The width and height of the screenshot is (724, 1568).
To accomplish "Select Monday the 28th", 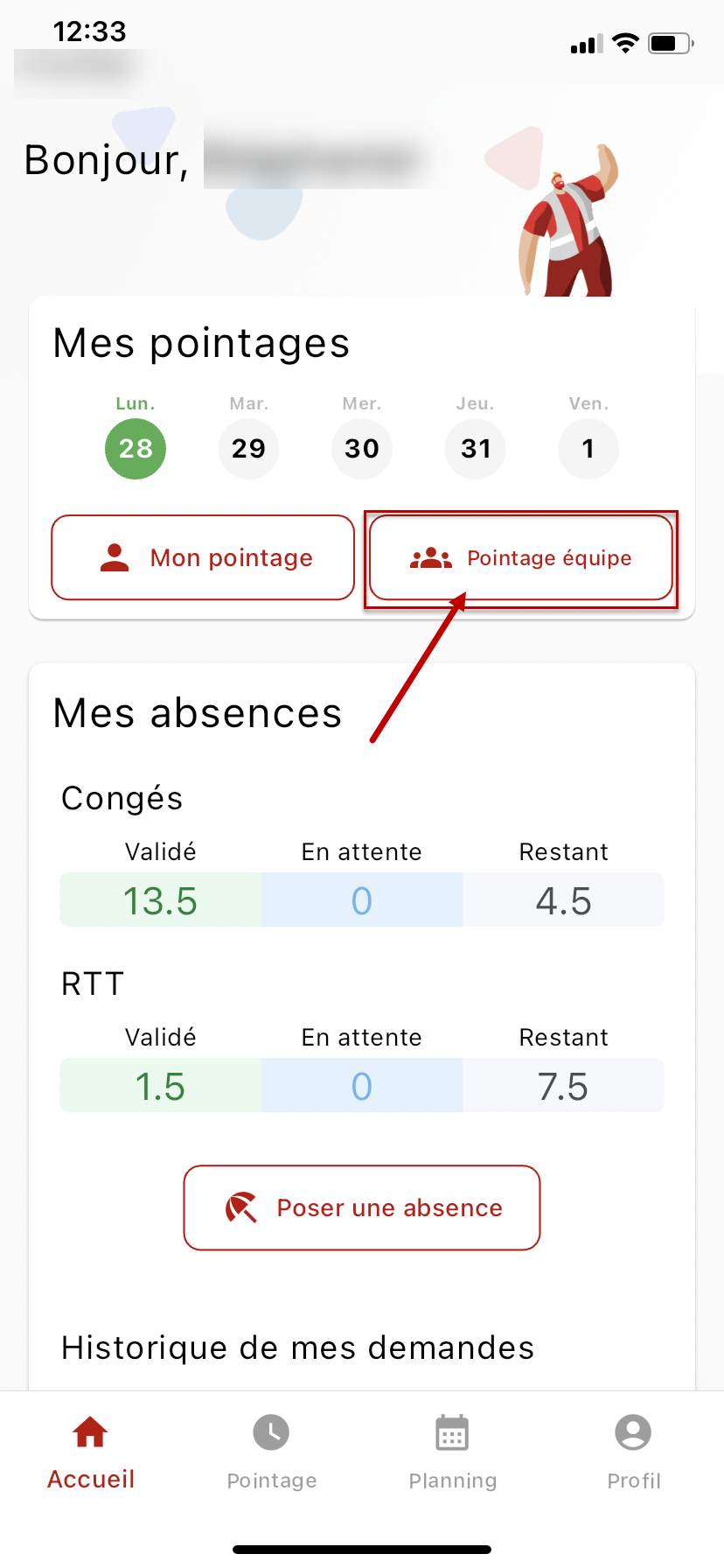I will tap(136, 448).
